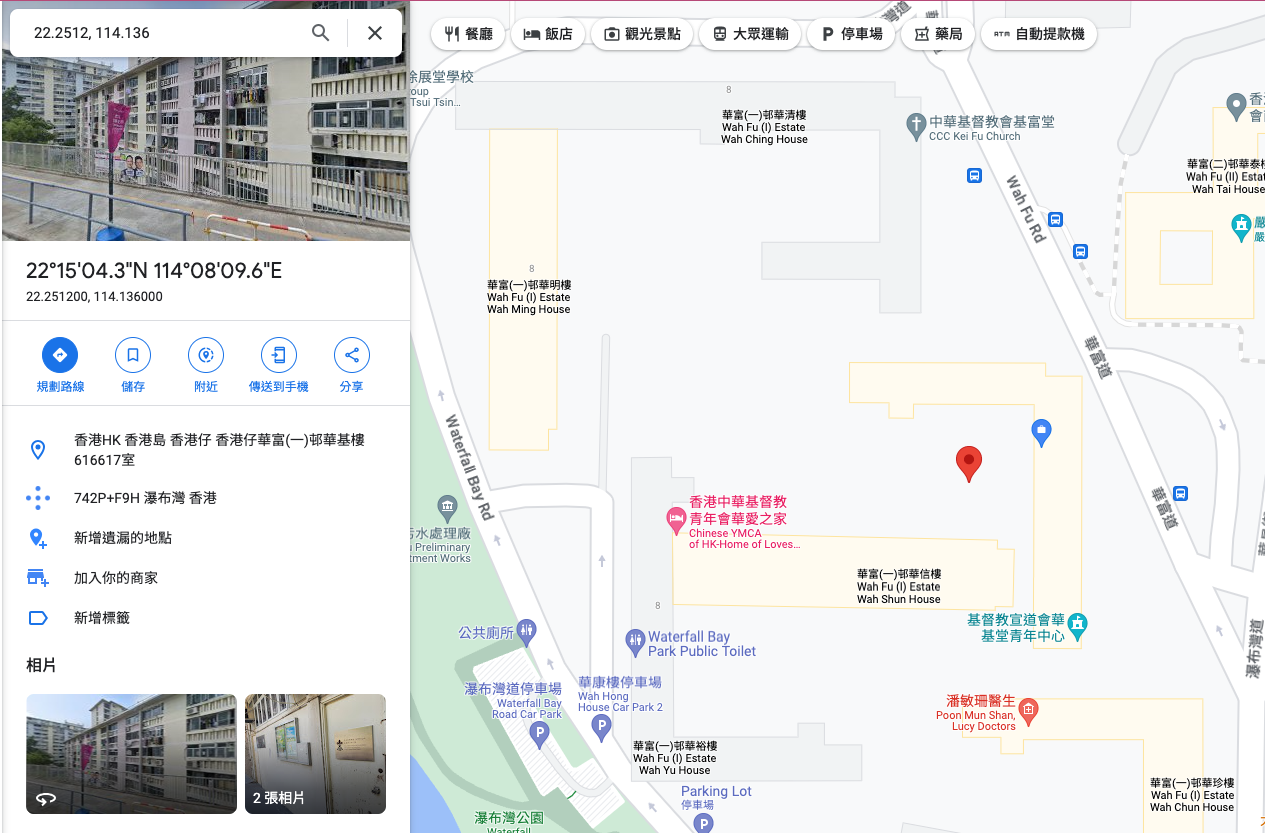Image resolution: width=1265 pixels, height=833 pixels.
Task: Select the 飯店 hotels chip
Action: 548,34
